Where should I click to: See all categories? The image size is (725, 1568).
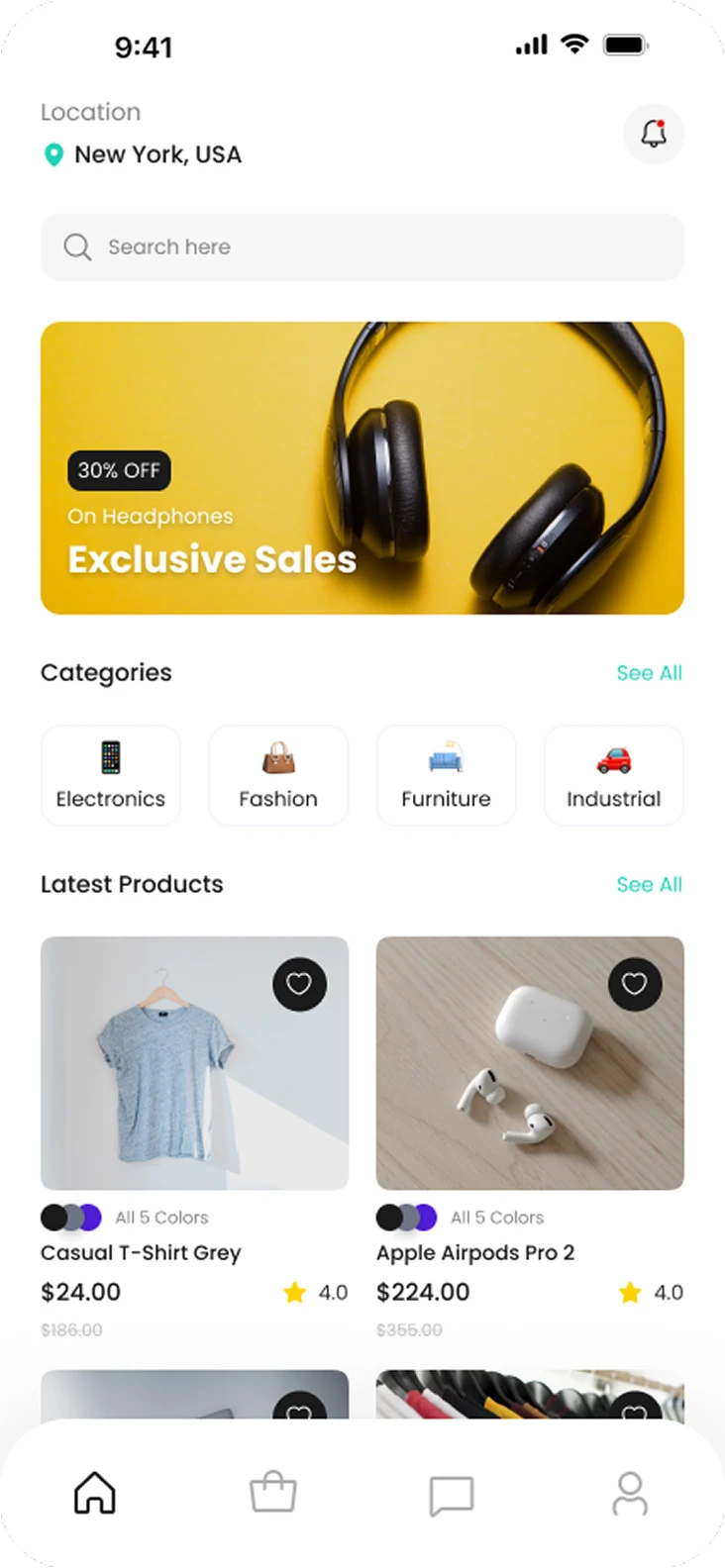pyautogui.click(x=649, y=673)
